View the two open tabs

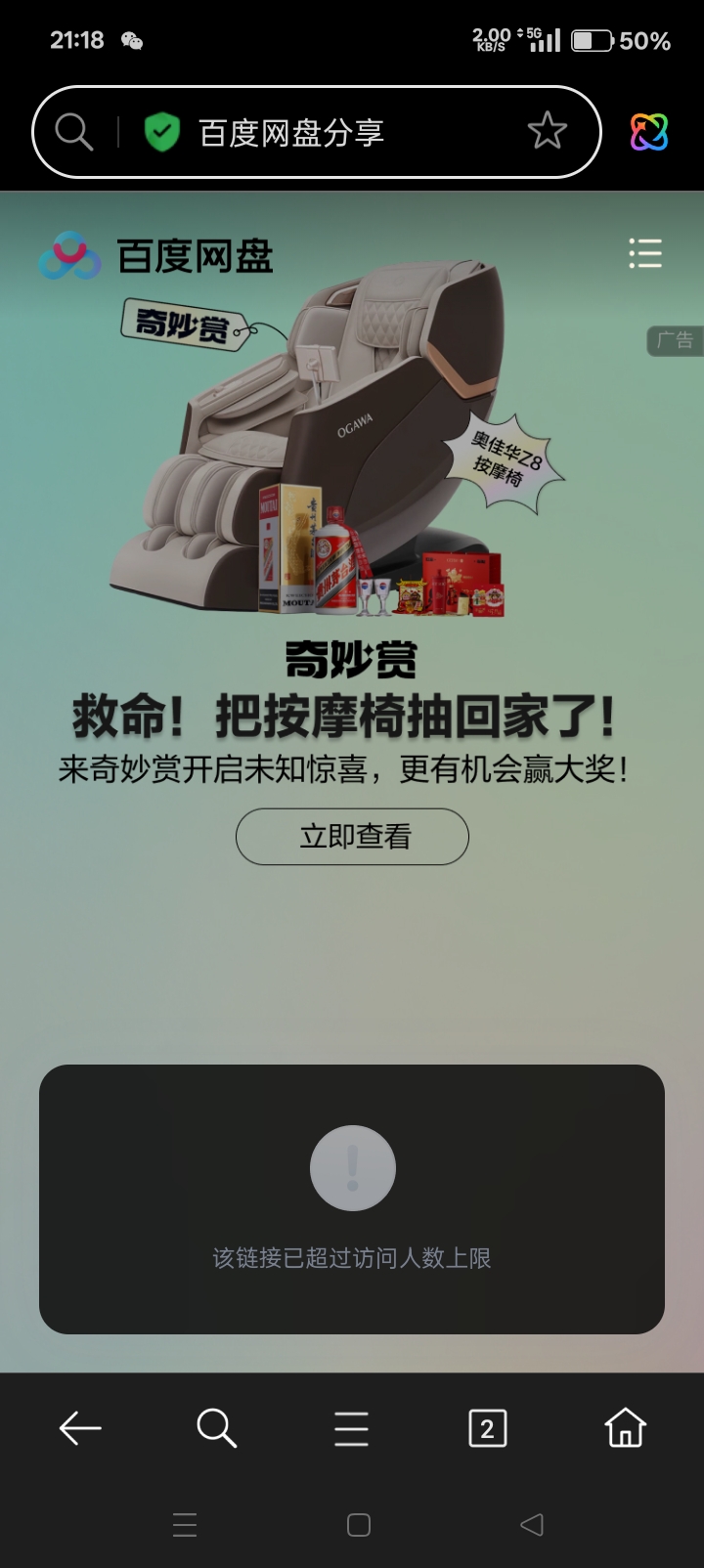point(487,1429)
